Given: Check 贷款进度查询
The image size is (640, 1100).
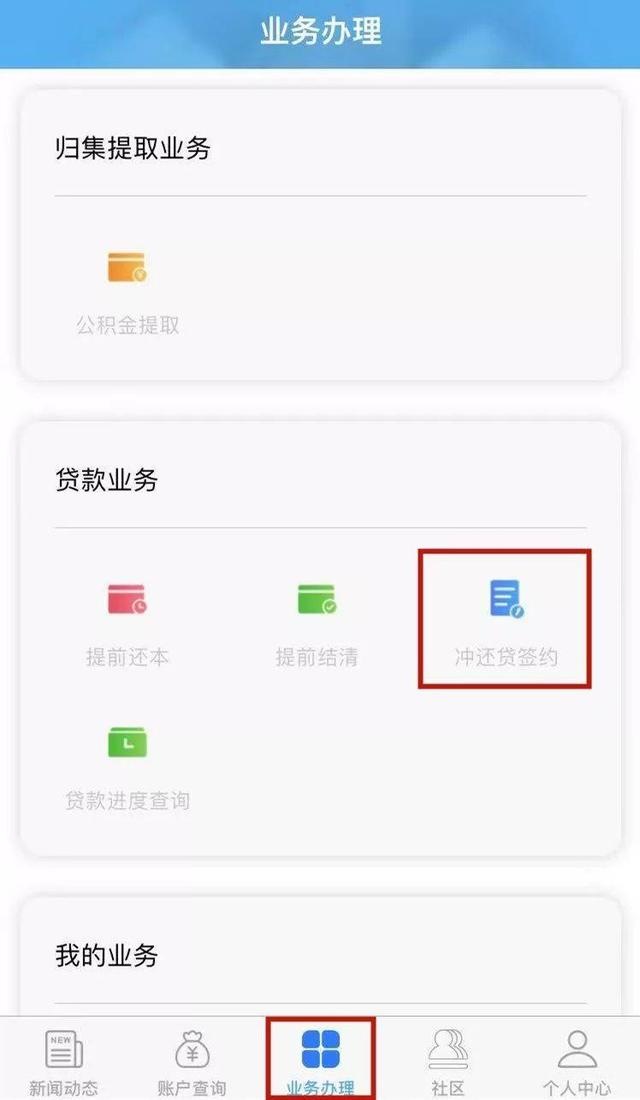Looking at the screenshot, I should coord(127,765).
